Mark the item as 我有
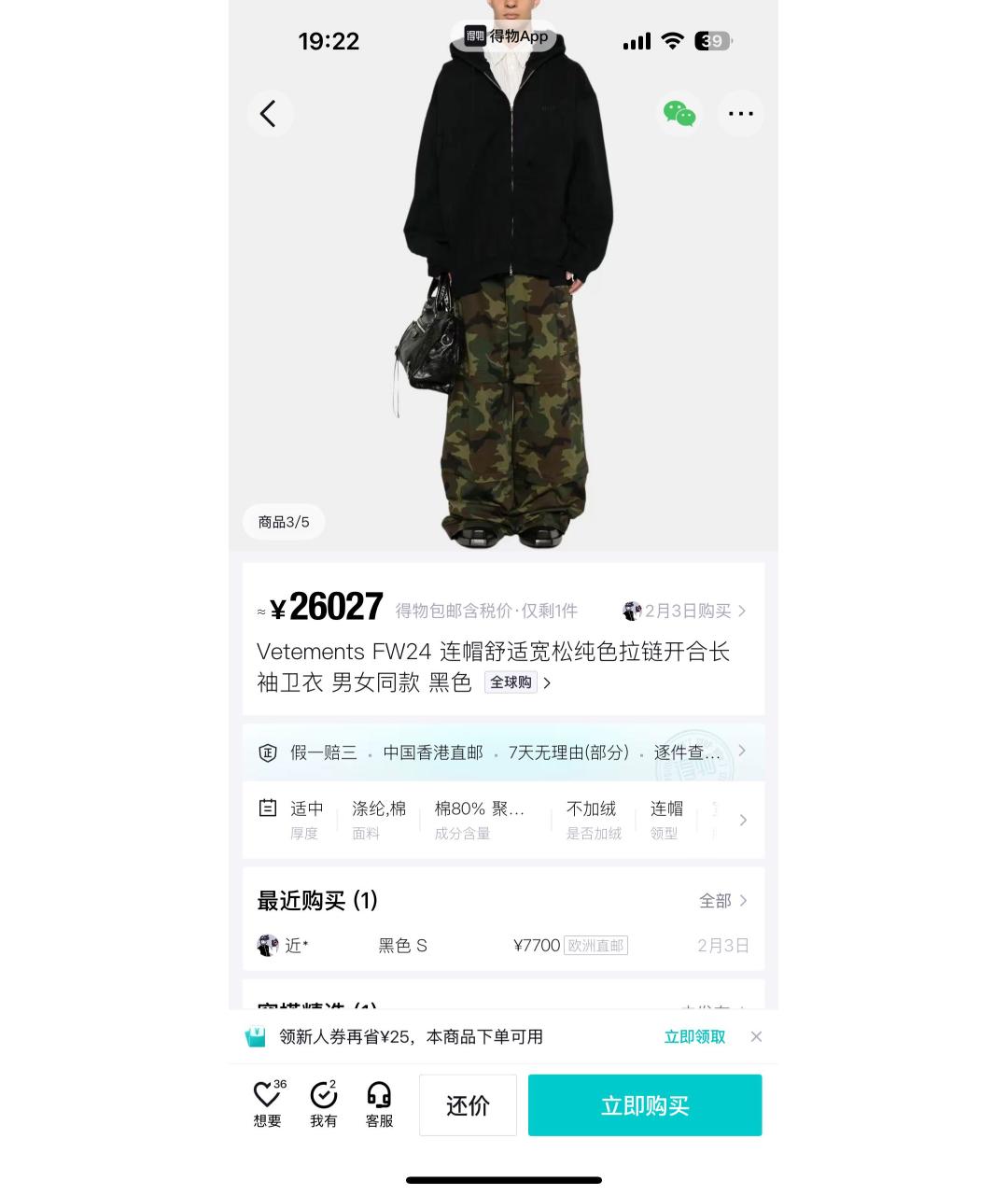Screen dimensions: 1008x1195 click(324, 1104)
